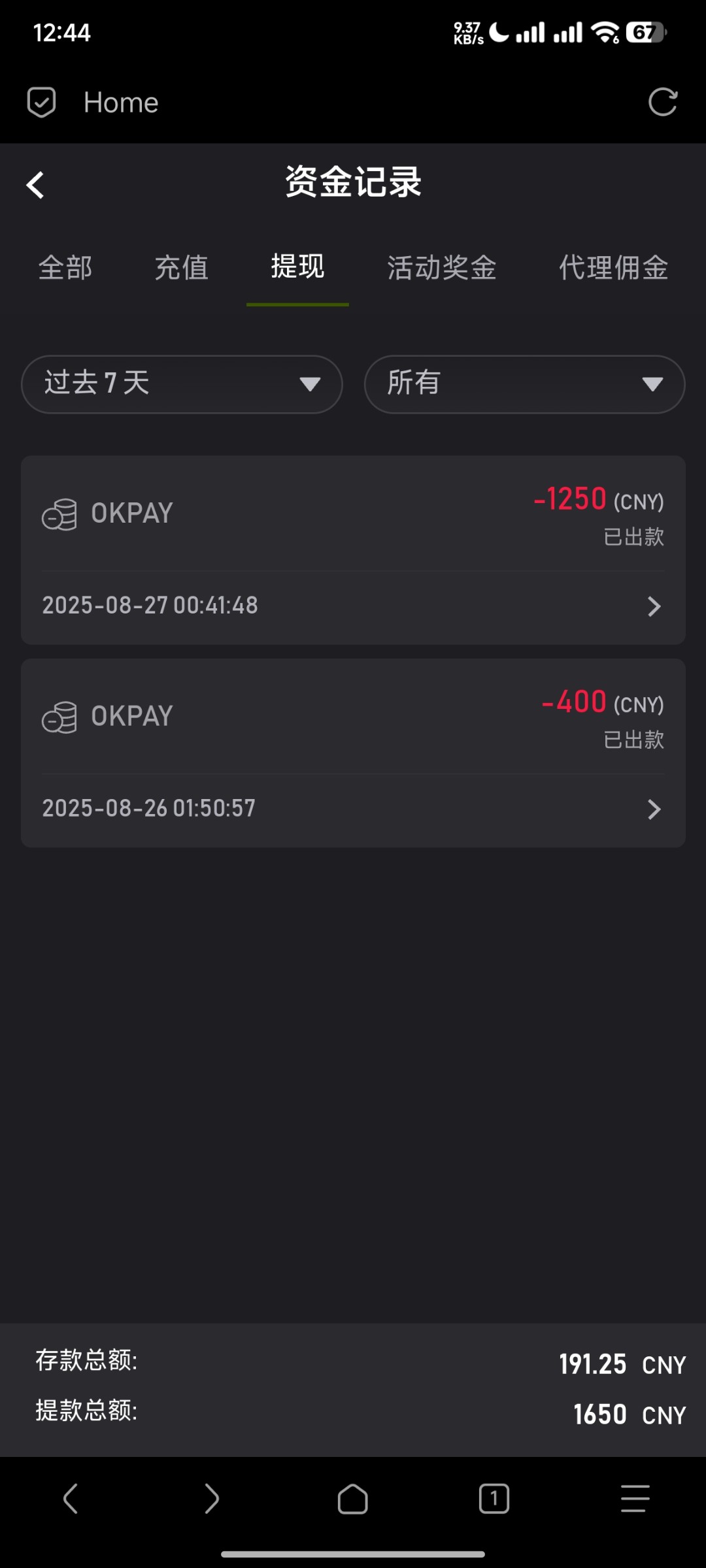Navigate forward in the browser
The width and height of the screenshot is (706, 1568).
click(x=211, y=1498)
